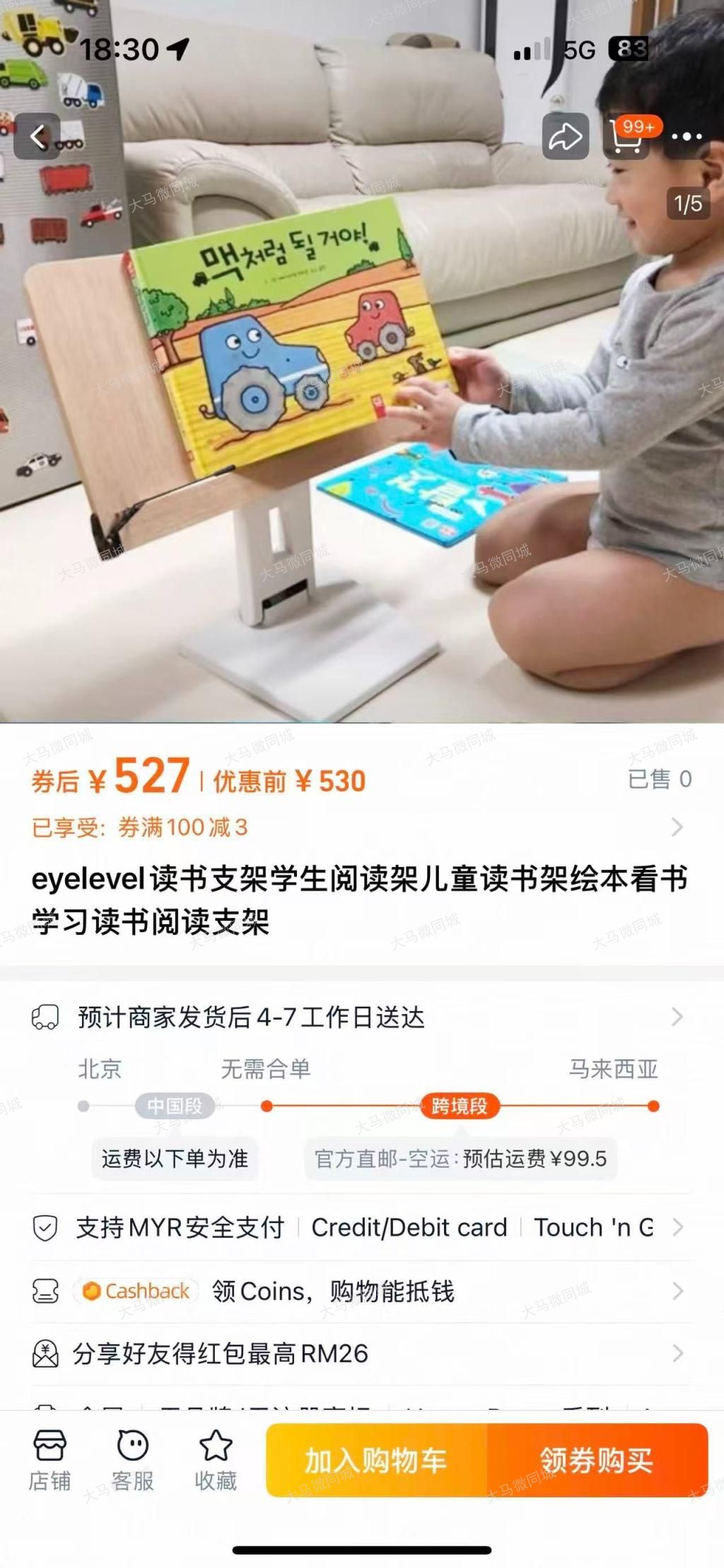Screen dimensions: 724x1568
Task: Open 分享好友得红包最高RM26 offer
Action: click(x=354, y=1354)
